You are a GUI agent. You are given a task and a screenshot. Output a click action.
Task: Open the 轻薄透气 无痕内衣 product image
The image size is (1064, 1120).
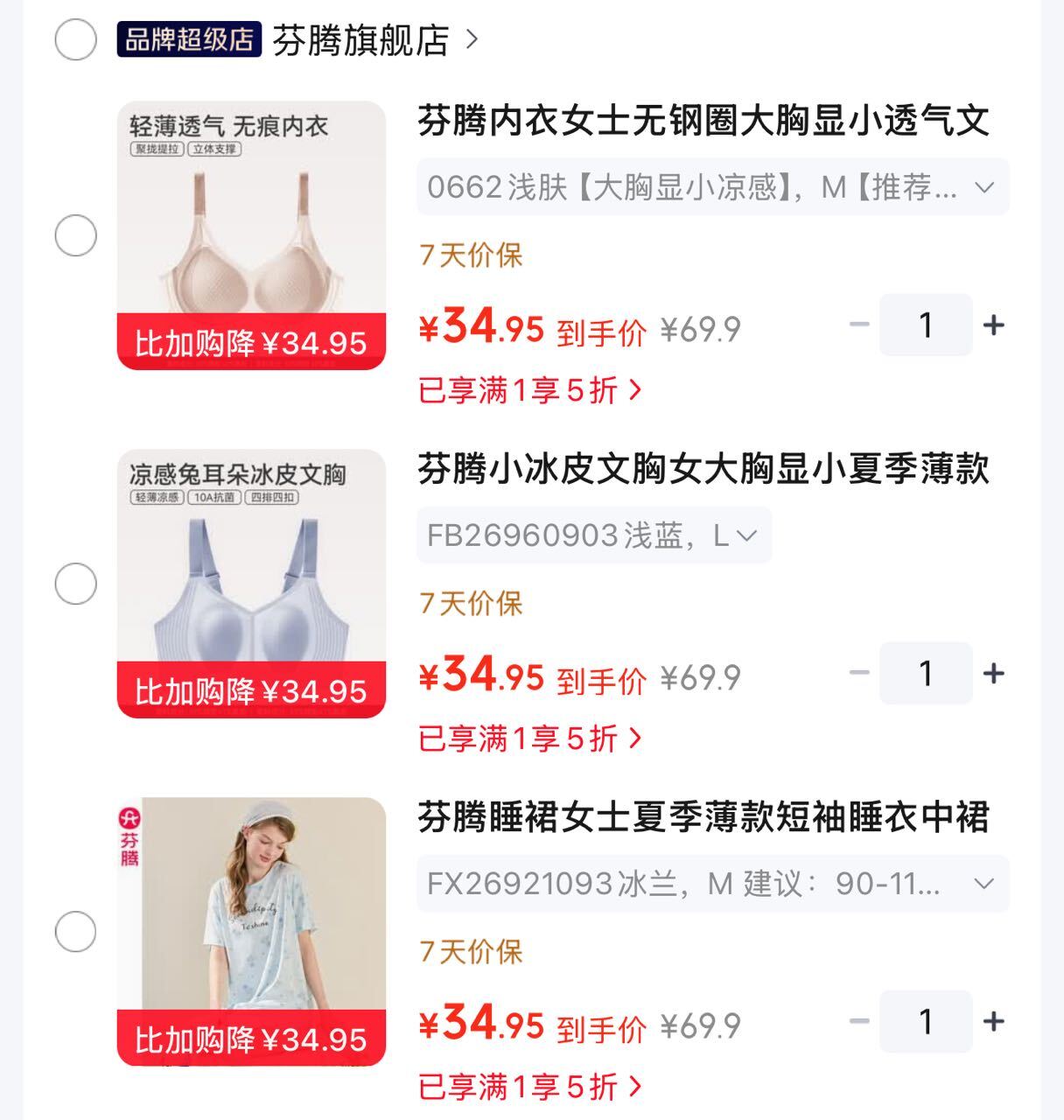pos(252,235)
